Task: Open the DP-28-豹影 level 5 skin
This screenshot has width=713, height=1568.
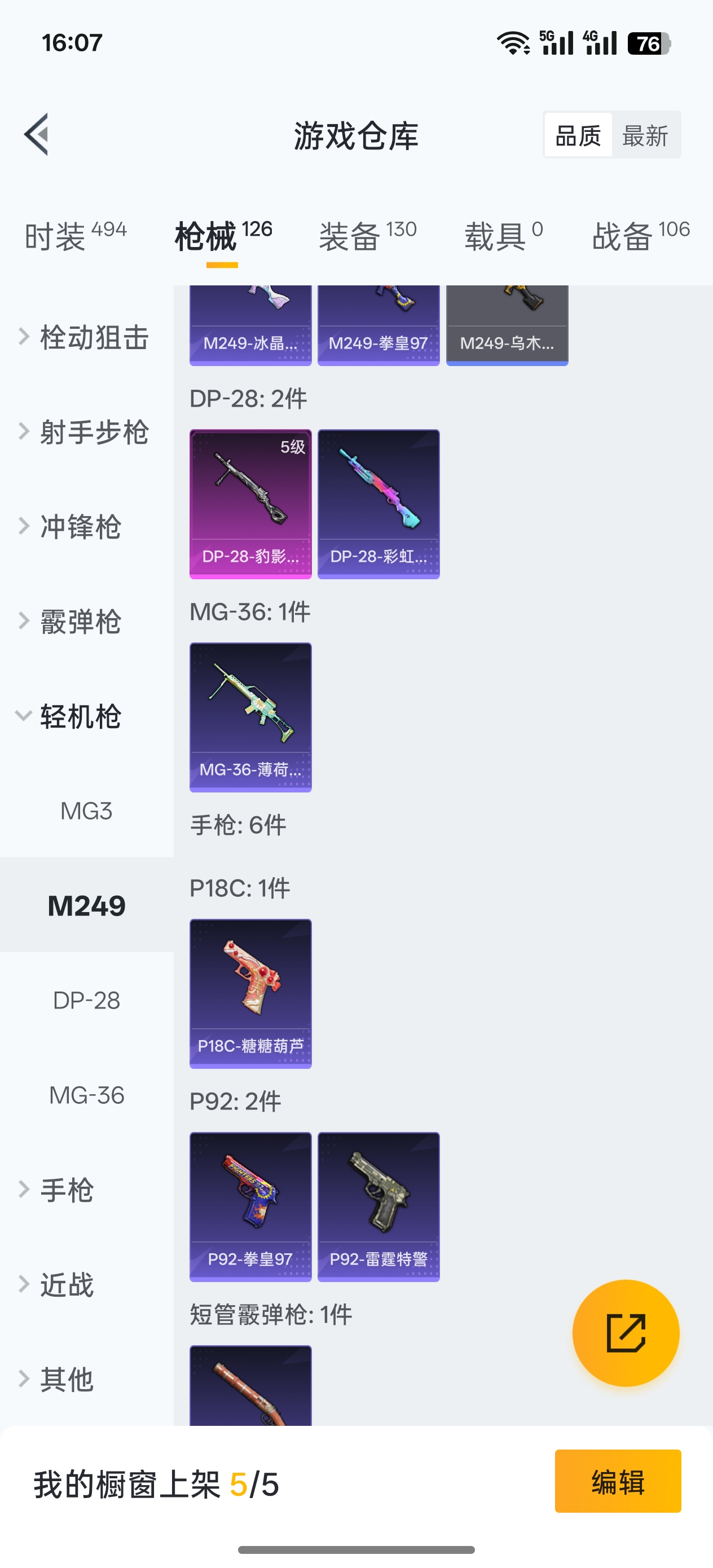Action: click(250, 502)
